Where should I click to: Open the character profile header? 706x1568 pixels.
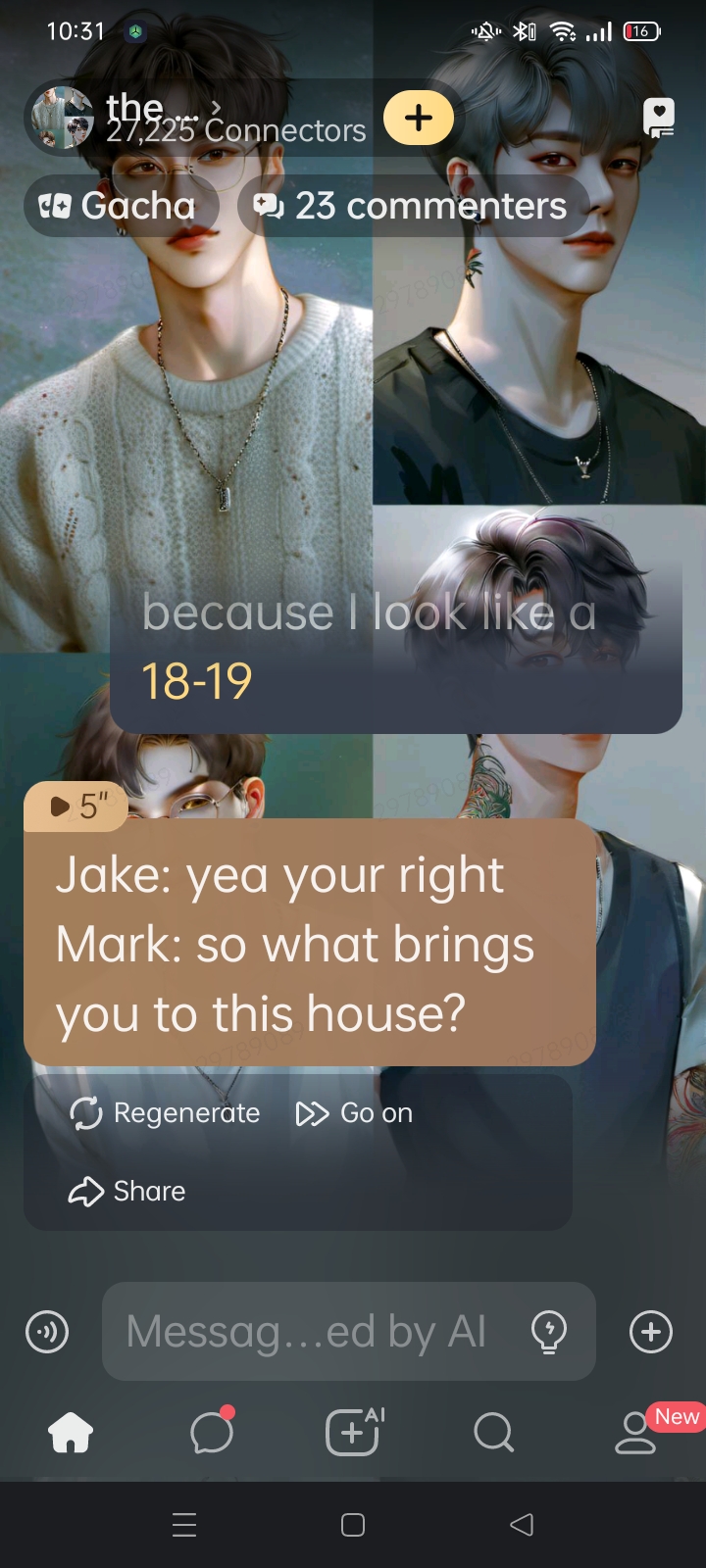click(196, 119)
